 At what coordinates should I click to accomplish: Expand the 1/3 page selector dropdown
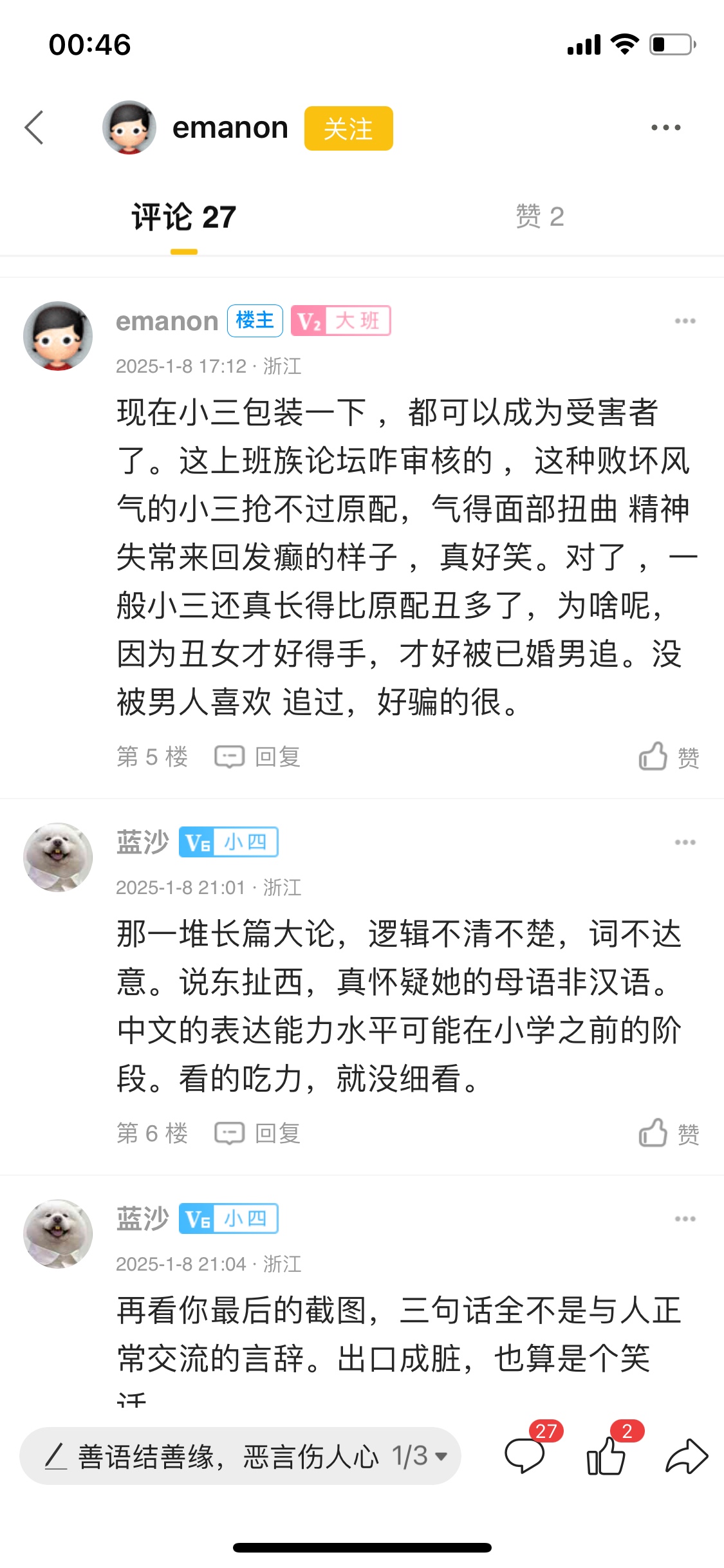[420, 1457]
